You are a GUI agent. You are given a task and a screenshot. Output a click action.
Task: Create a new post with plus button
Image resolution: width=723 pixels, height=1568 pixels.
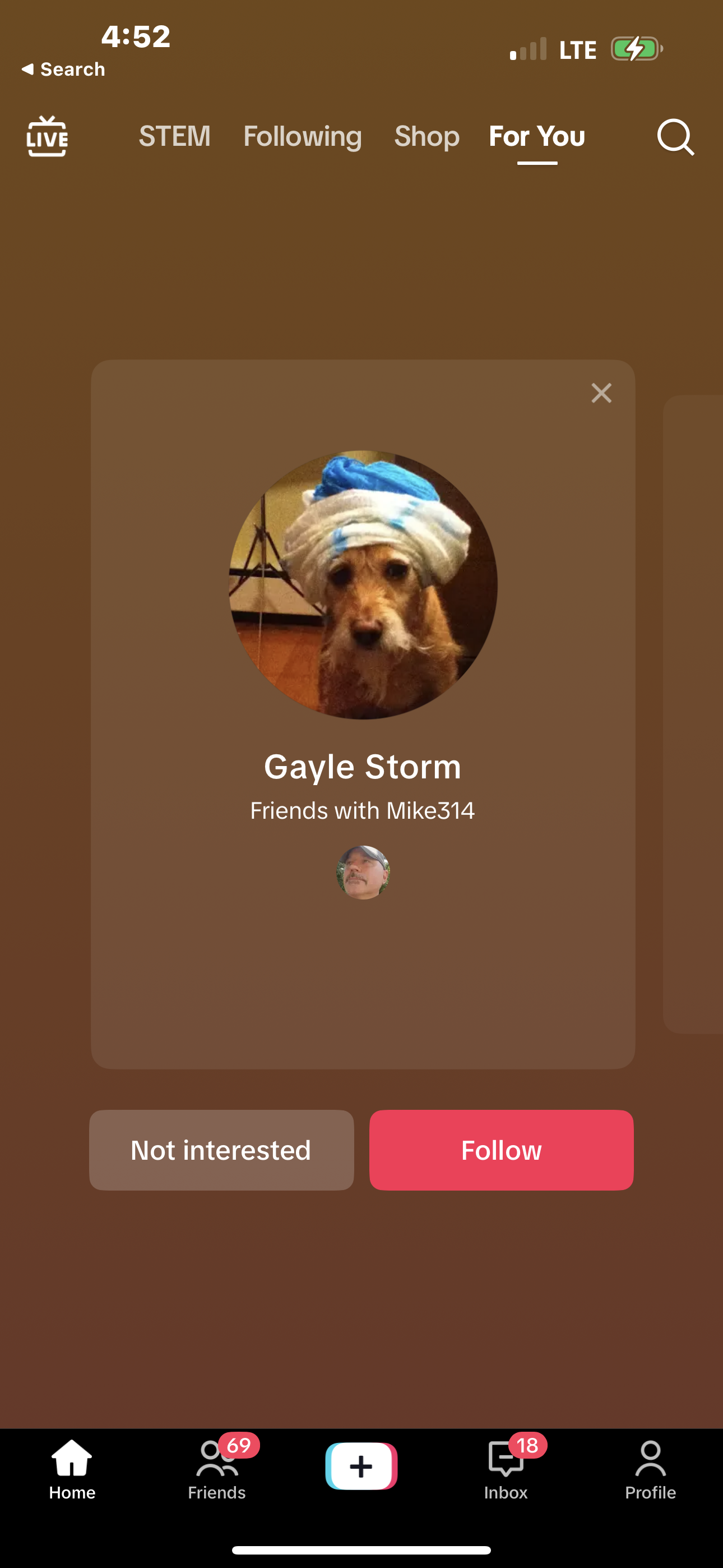[361, 1466]
